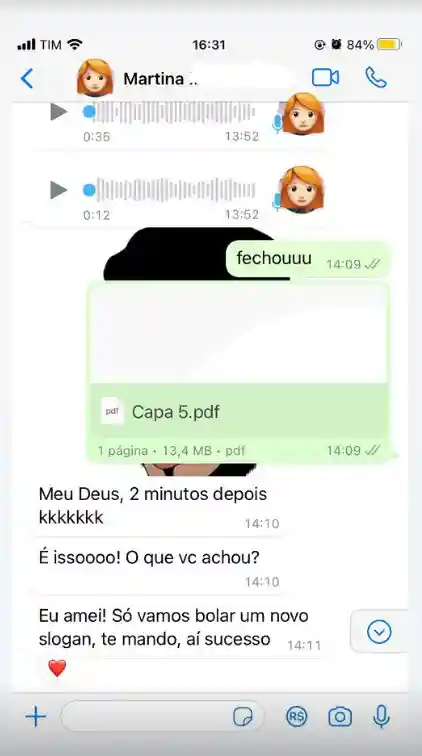Screen dimensions: 422x756
Task: Open the R$ payment option
Action: (x=296, y=717)
